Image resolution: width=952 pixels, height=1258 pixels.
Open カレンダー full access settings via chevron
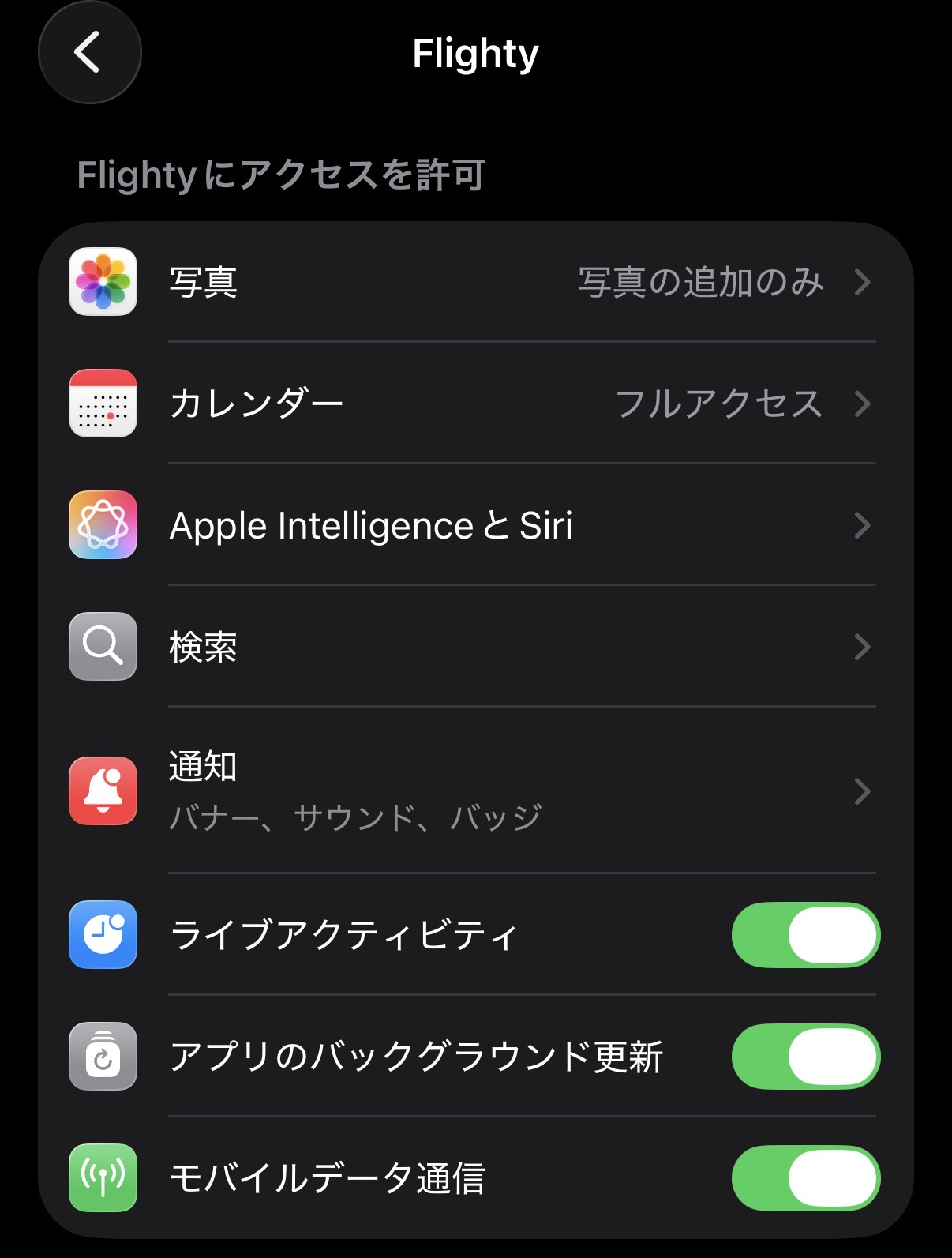(x=860, y=404)
